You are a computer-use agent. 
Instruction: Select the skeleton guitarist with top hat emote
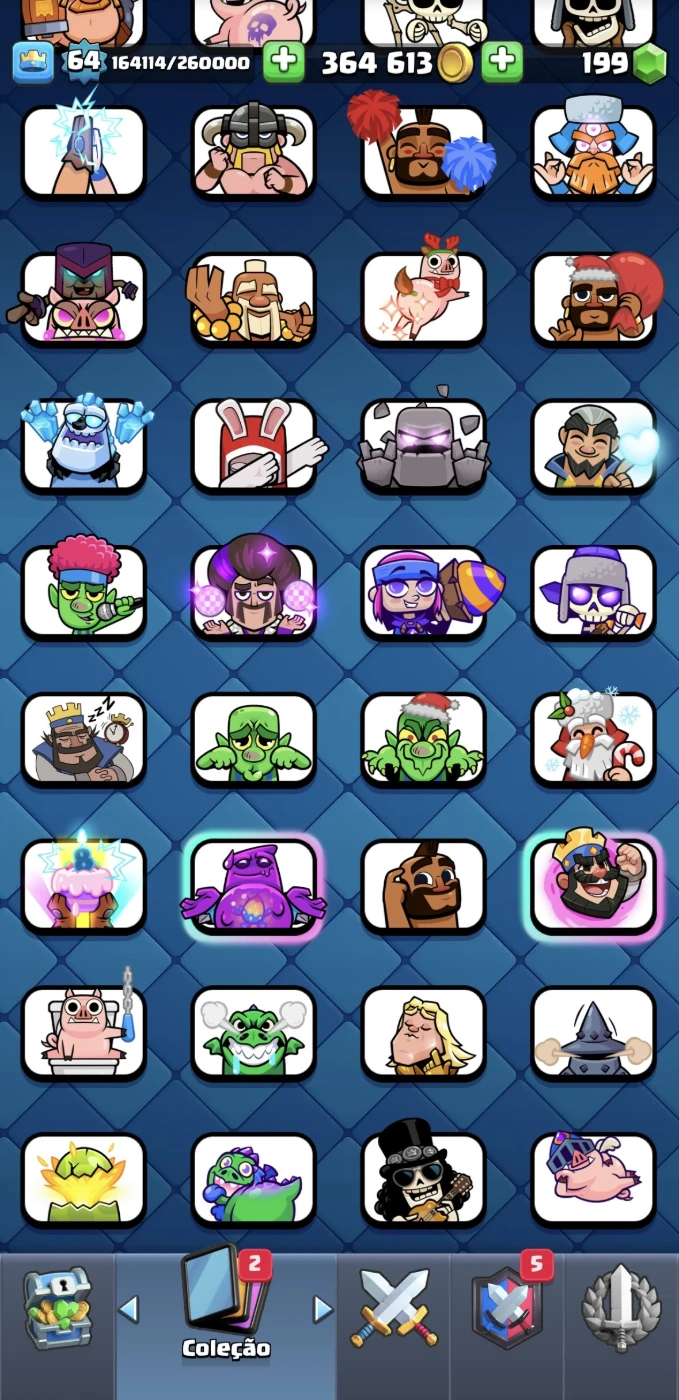click(423, 1180)
